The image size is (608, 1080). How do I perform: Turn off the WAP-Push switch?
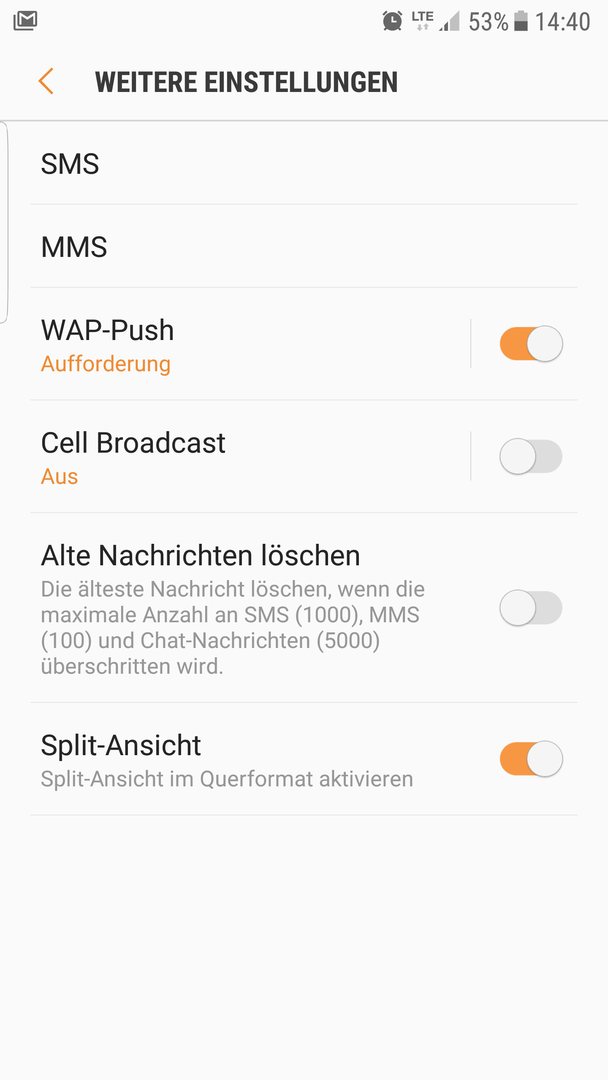531,344
